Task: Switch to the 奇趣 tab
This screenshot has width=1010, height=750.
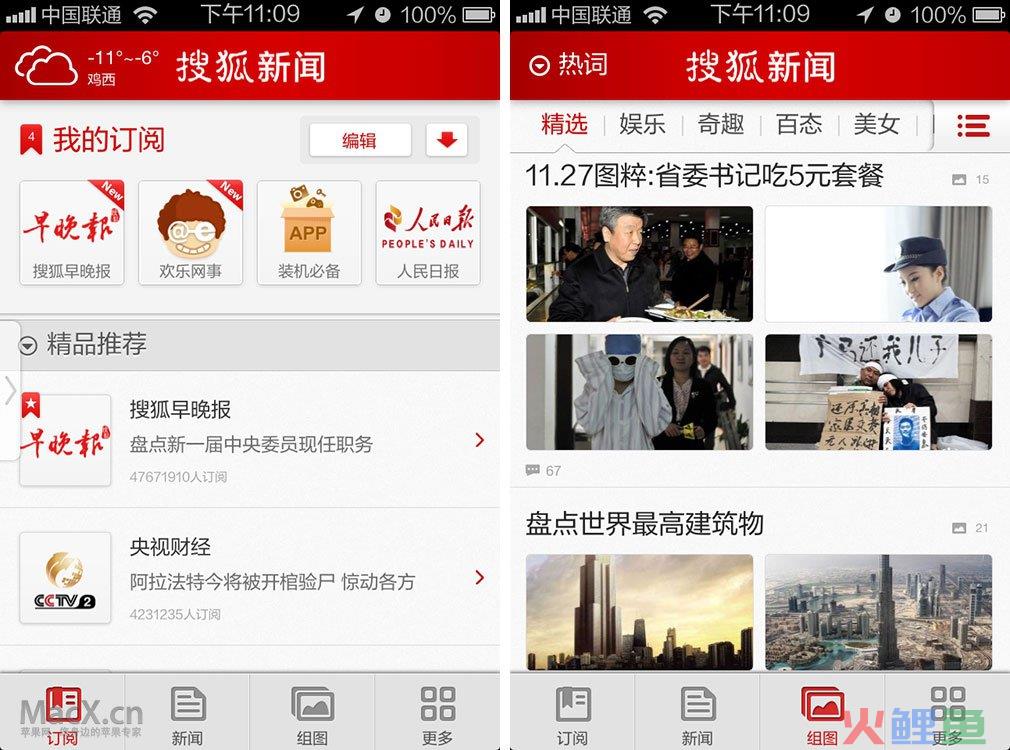Action: click(721, 124)
